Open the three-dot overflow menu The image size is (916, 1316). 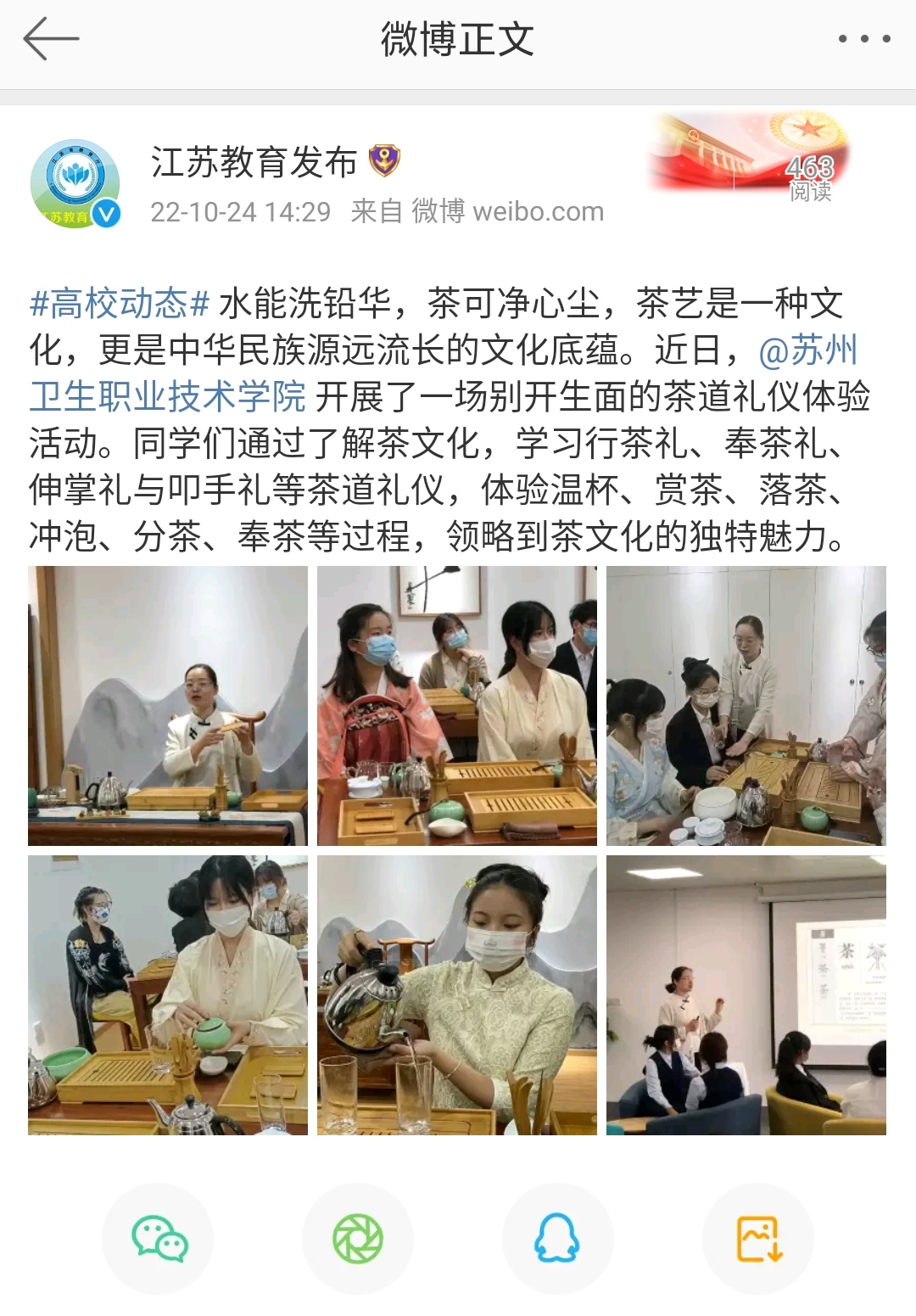[x=863, y=39]
